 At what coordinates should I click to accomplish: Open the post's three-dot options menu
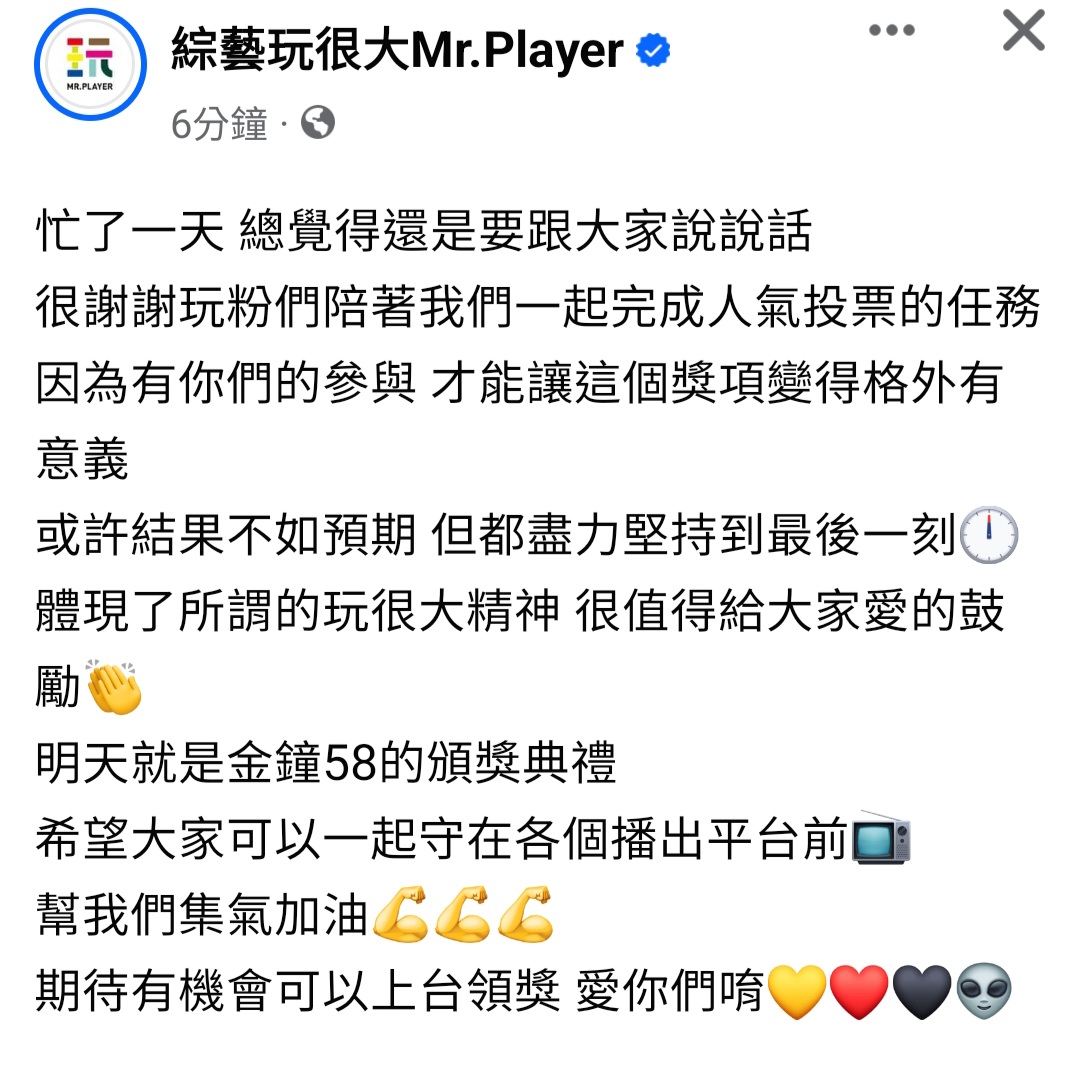pos(893,31)
